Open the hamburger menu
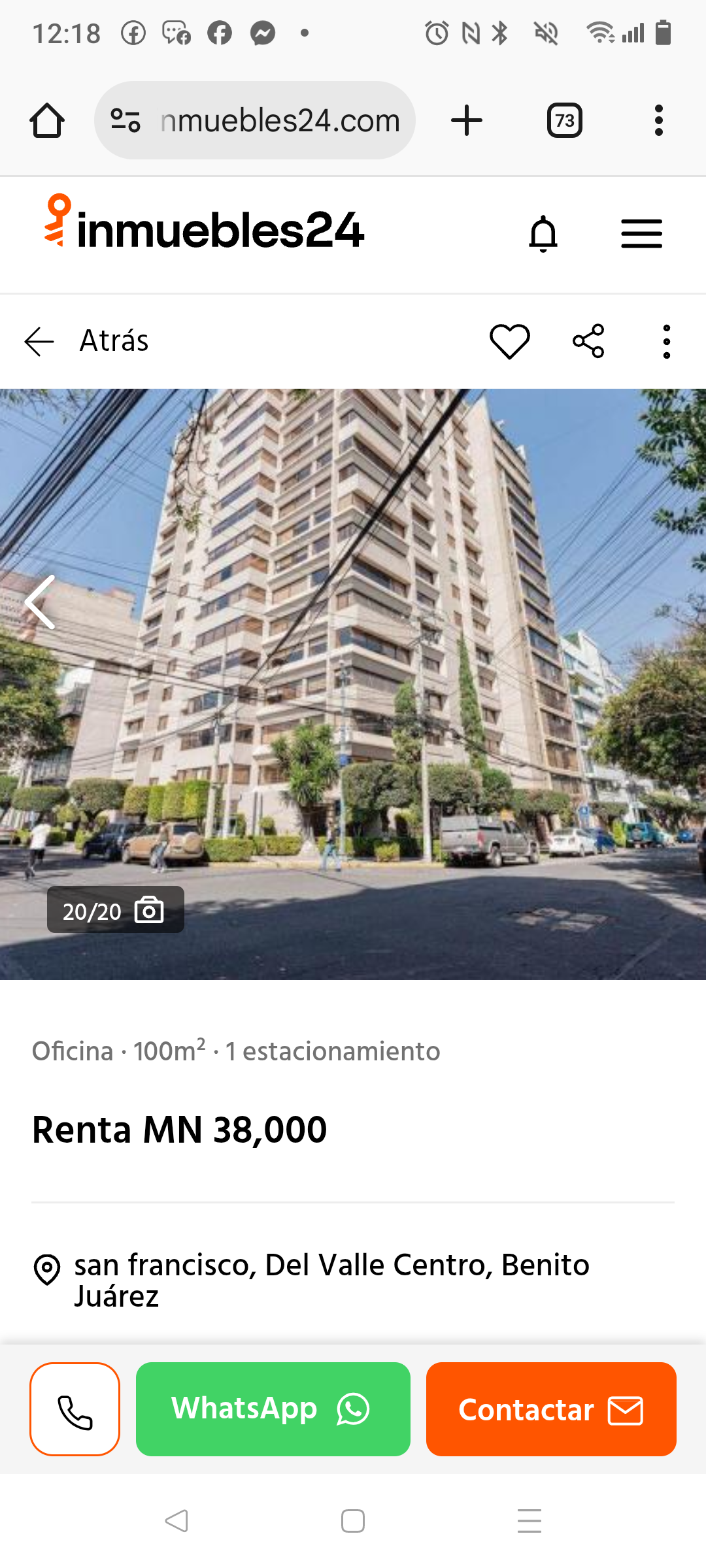This screenshot has width=706, height=1568. tap(641, 233)
